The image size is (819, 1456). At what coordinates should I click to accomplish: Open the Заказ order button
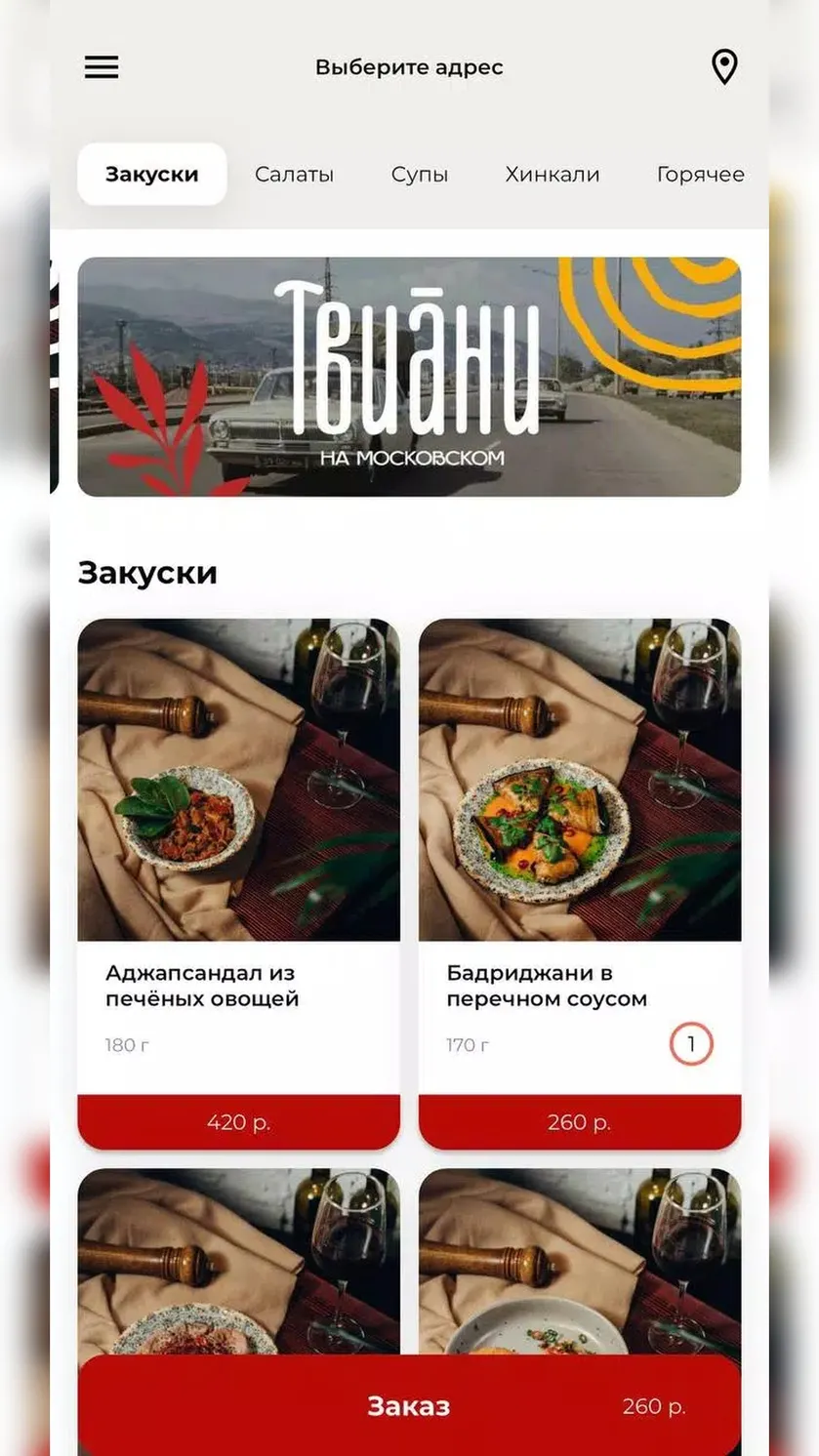409,1405
